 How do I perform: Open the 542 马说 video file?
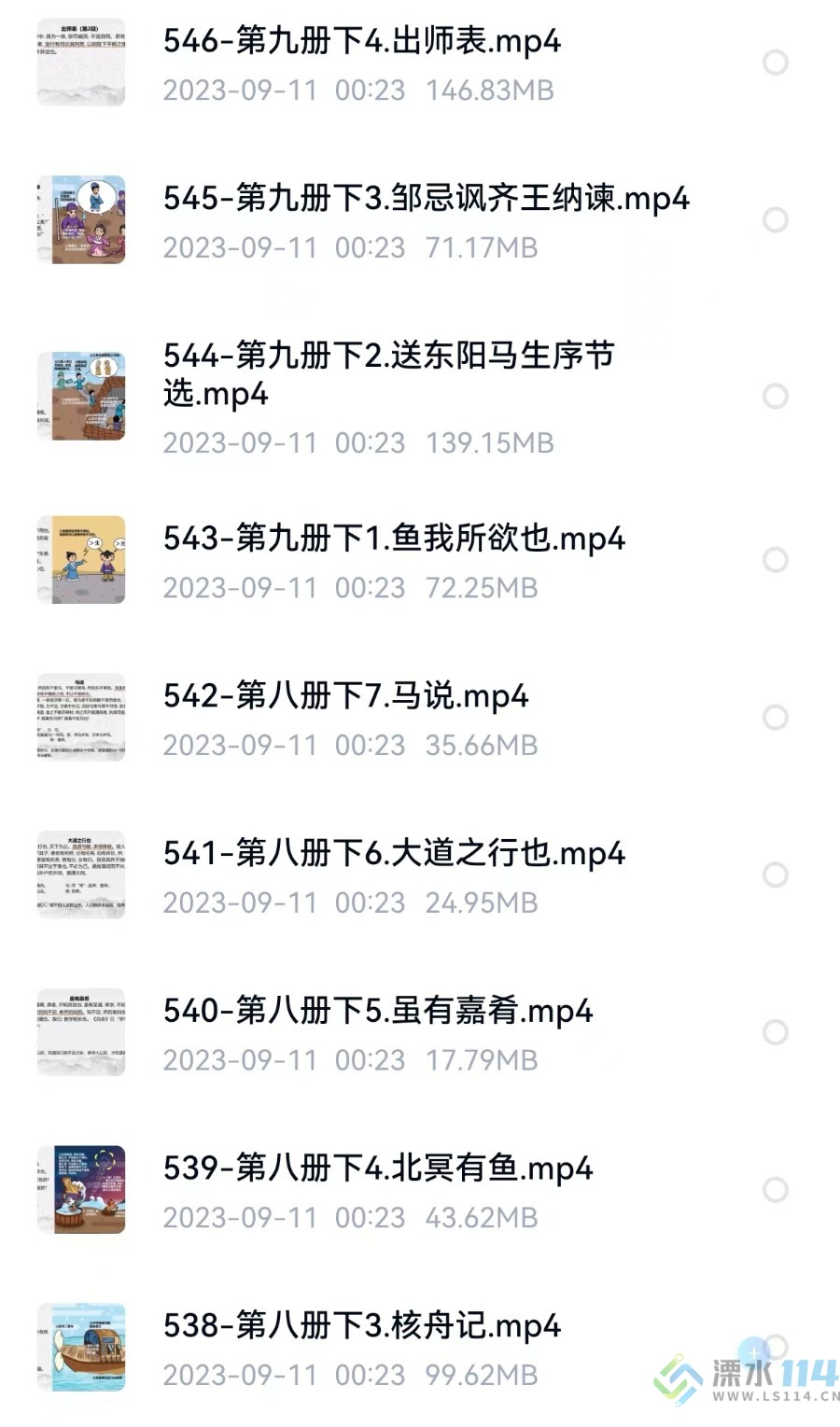point(345,696)
